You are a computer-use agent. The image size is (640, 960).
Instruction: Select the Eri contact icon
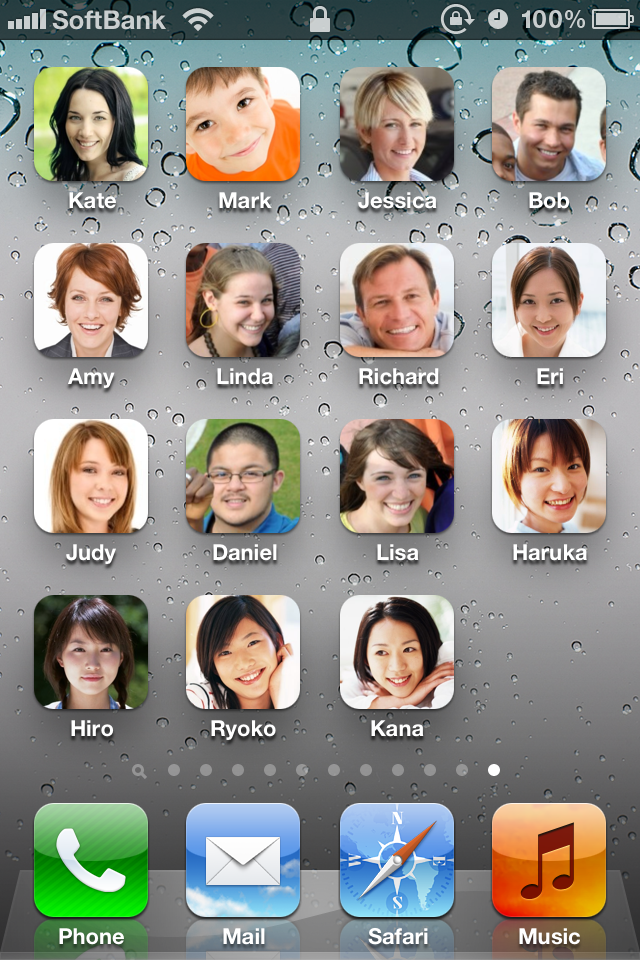click(x=549, y=300)
